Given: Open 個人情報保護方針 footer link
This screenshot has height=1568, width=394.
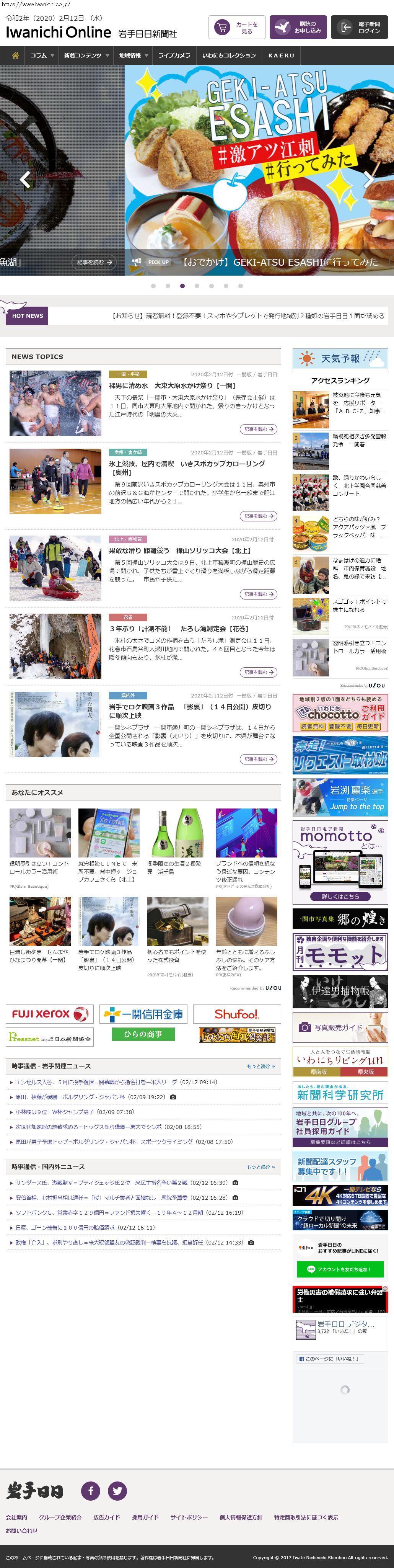Looking at the screenshot, I should [241, 1517].
